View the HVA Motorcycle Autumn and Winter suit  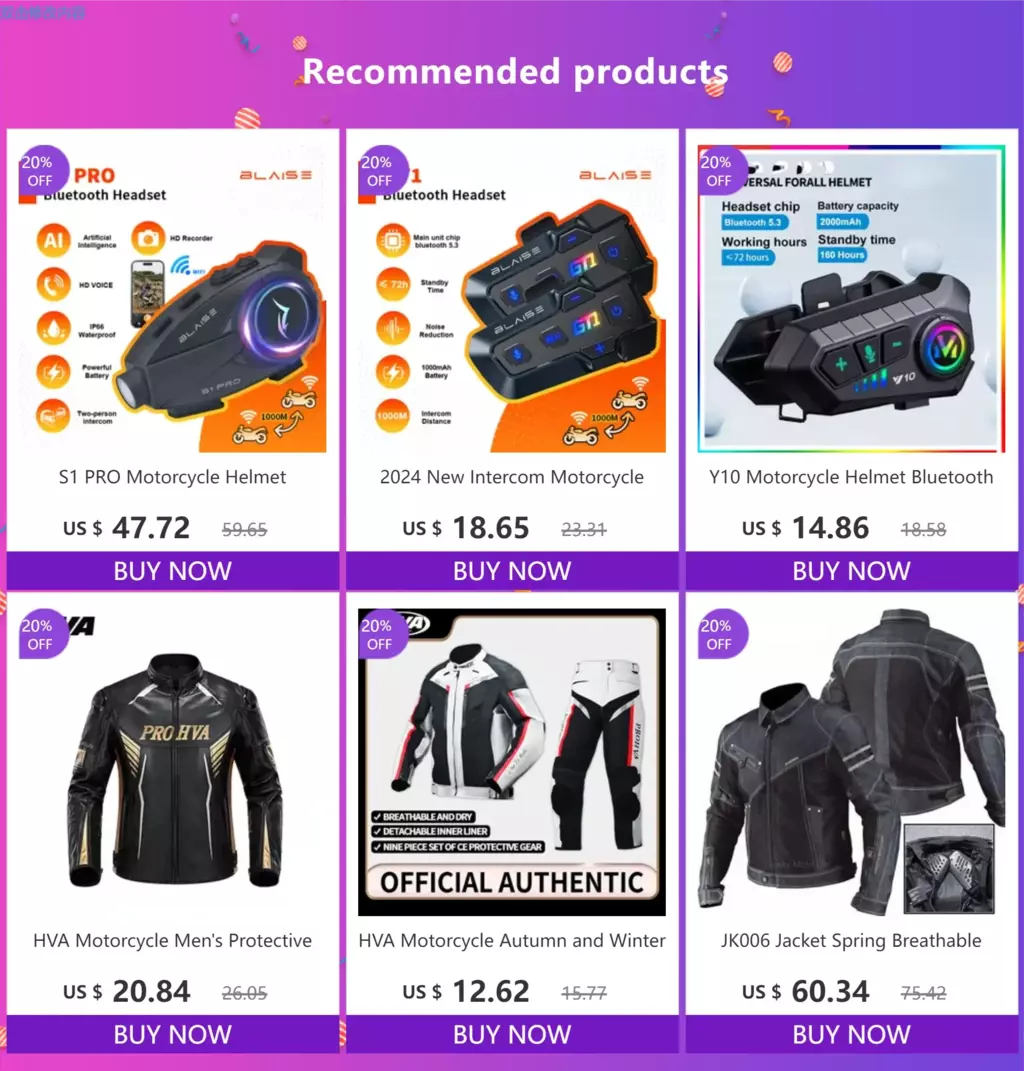coord(511,940)
